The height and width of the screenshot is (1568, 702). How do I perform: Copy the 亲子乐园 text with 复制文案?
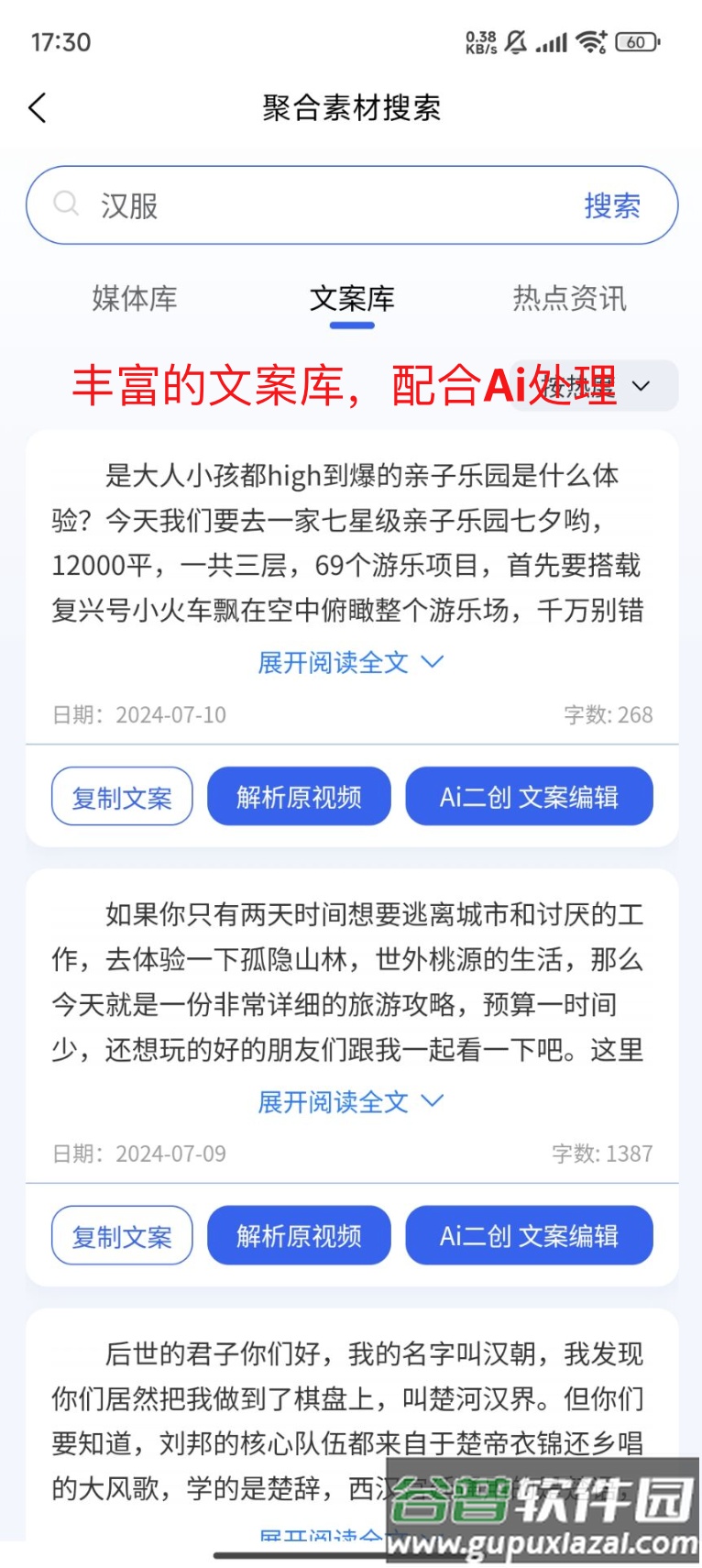(122, 797)
